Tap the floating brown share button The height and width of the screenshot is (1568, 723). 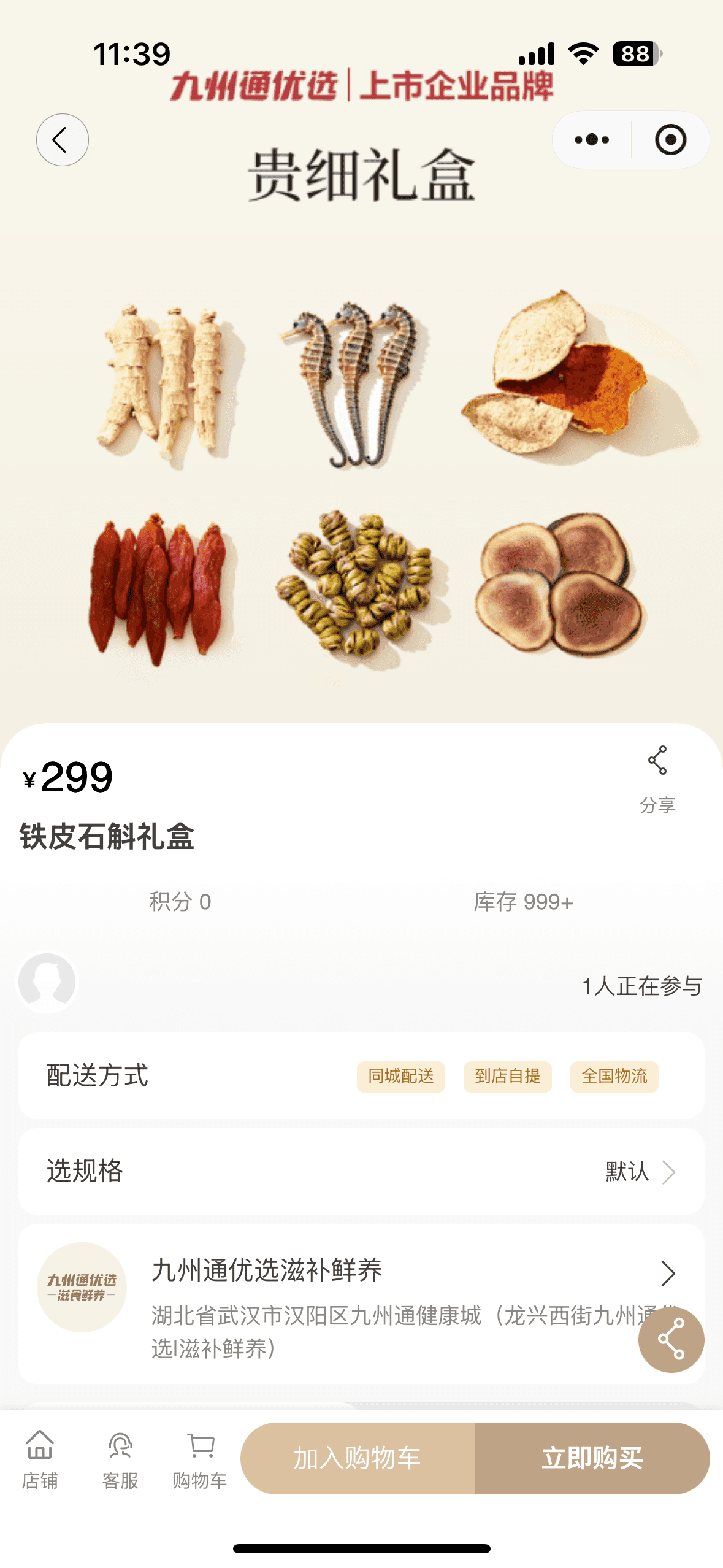(671, 1339)
